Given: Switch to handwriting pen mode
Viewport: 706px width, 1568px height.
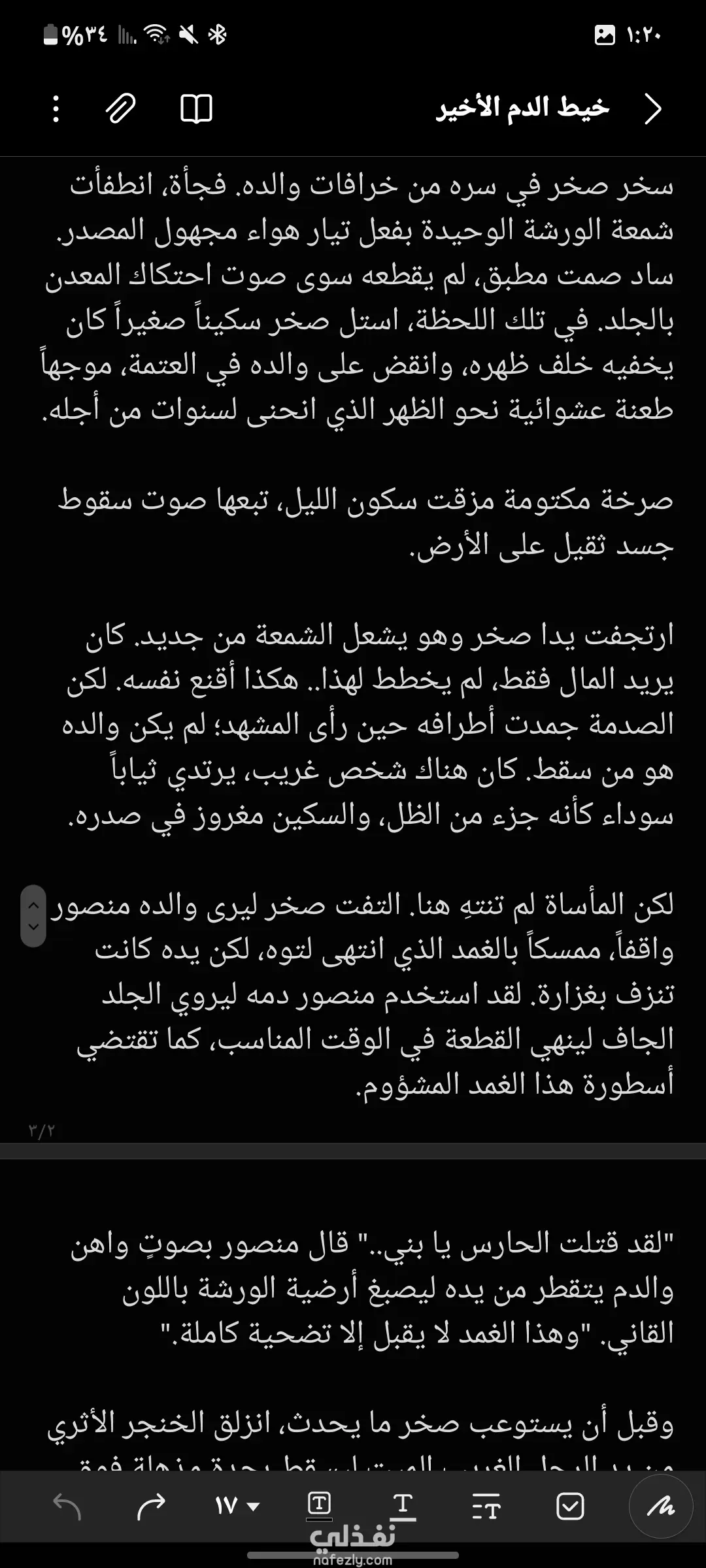Looking at the screenshot, I should pyautogui.click(x=660, y=1507).
